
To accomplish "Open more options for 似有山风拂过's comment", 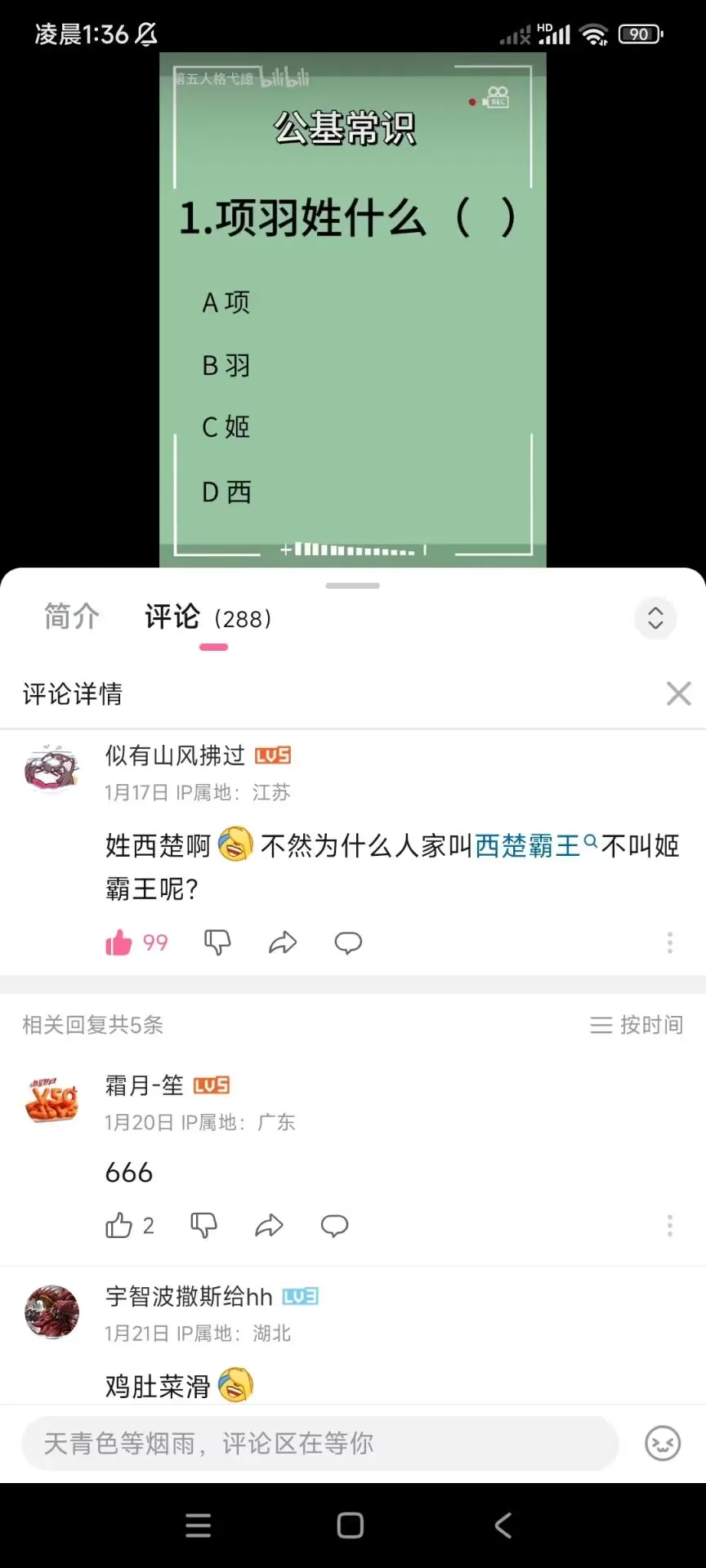I will [669, 942].
